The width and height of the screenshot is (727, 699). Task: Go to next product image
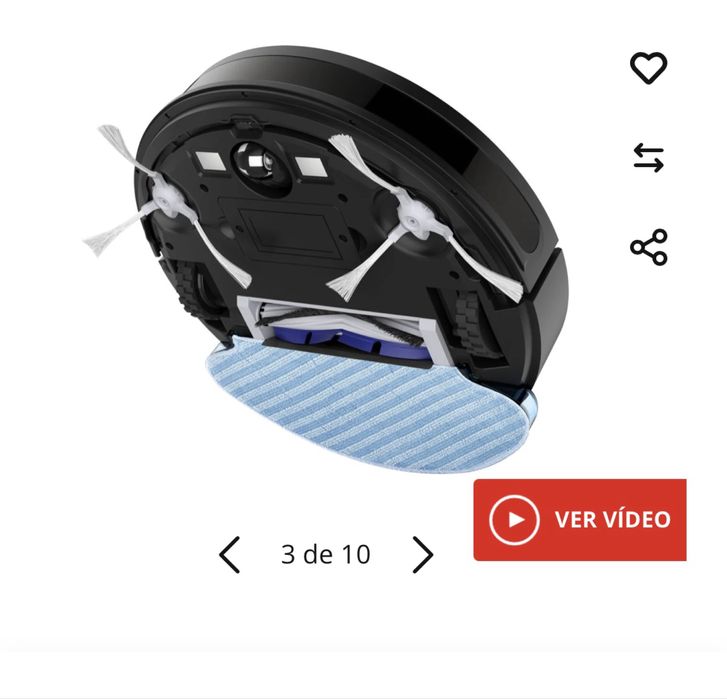tap(423, 554)
